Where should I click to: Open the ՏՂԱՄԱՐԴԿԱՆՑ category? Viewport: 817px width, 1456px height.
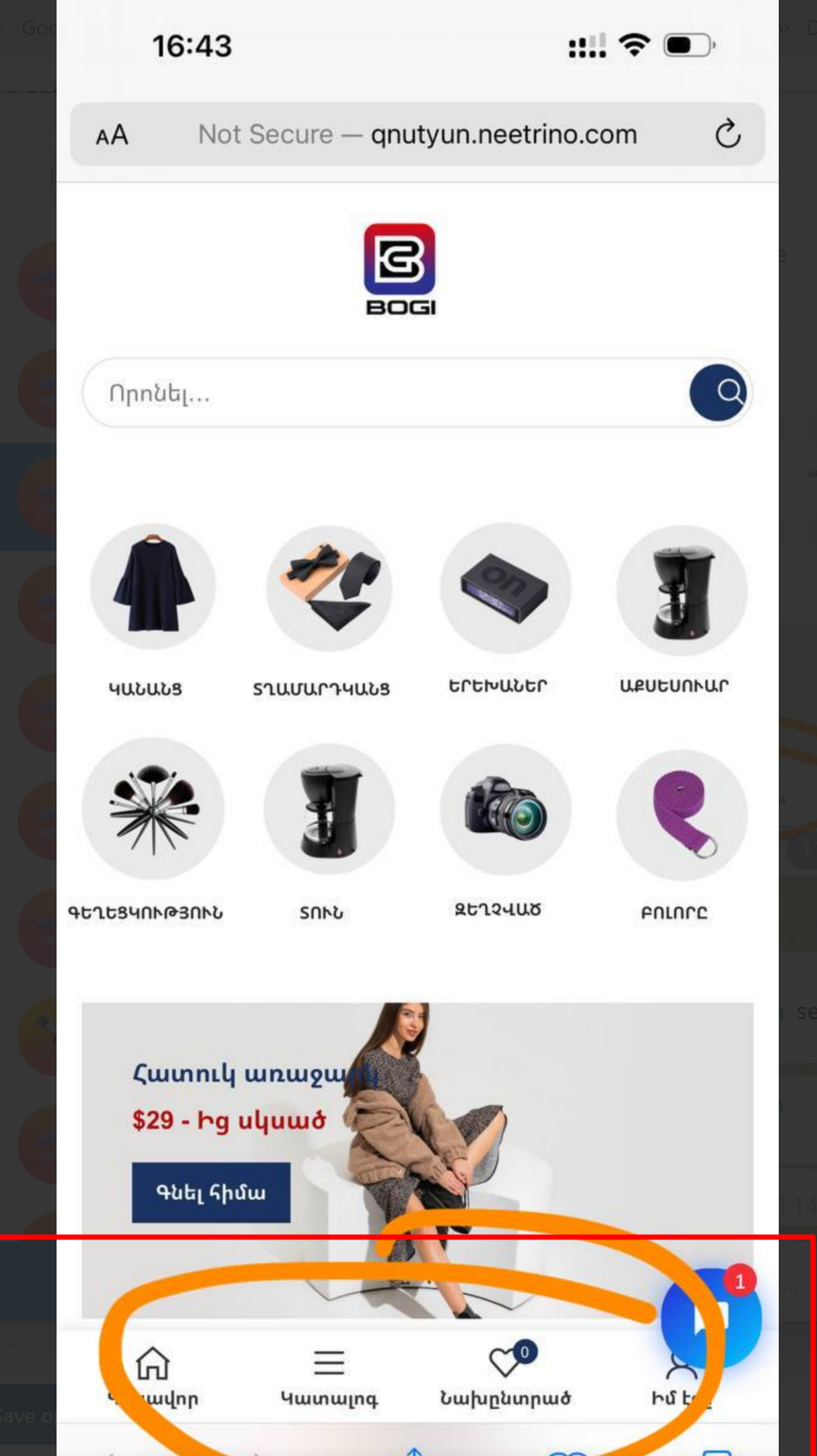[329, 589]
